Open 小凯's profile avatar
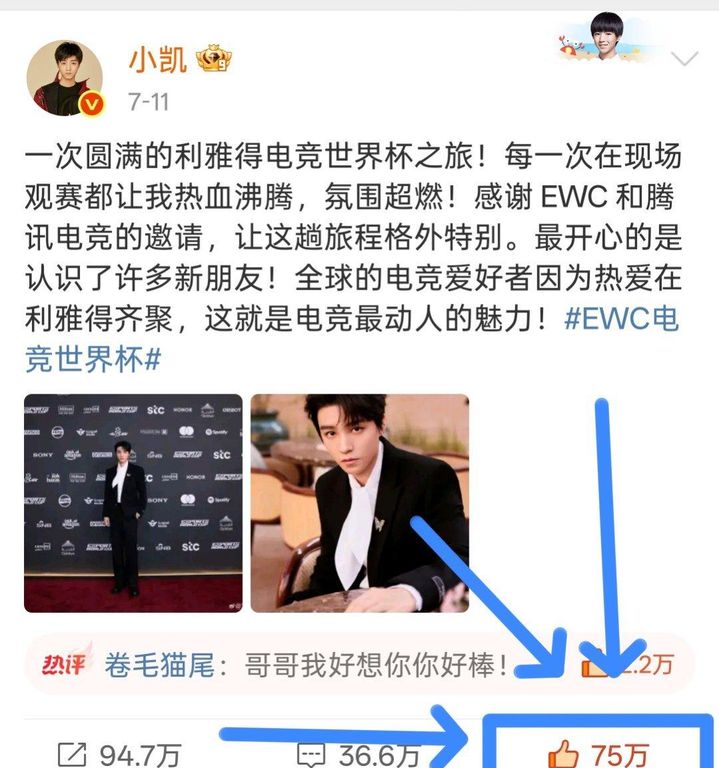Image resolution: width=719 pixels, height=768 pixels. pyautogui.click(x=64, y=78)
